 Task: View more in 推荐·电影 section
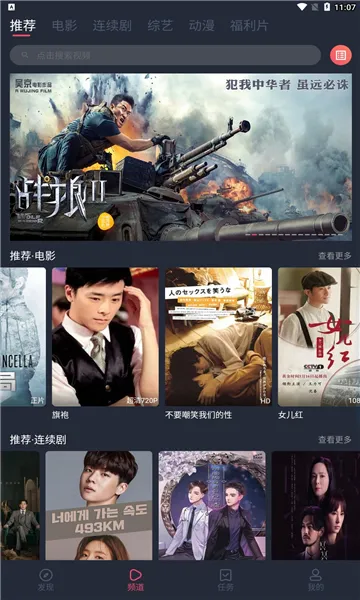[335, 256]
